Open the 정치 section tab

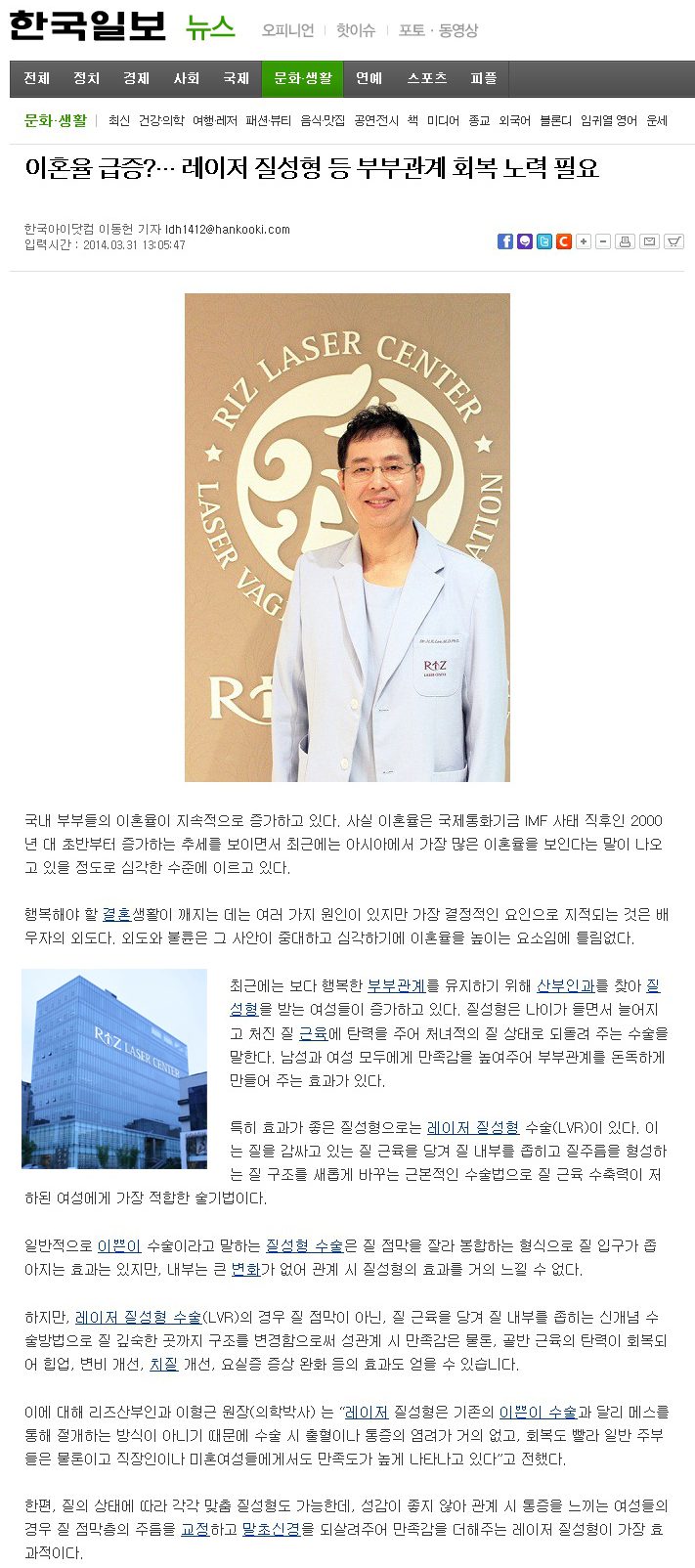(86, 78)
